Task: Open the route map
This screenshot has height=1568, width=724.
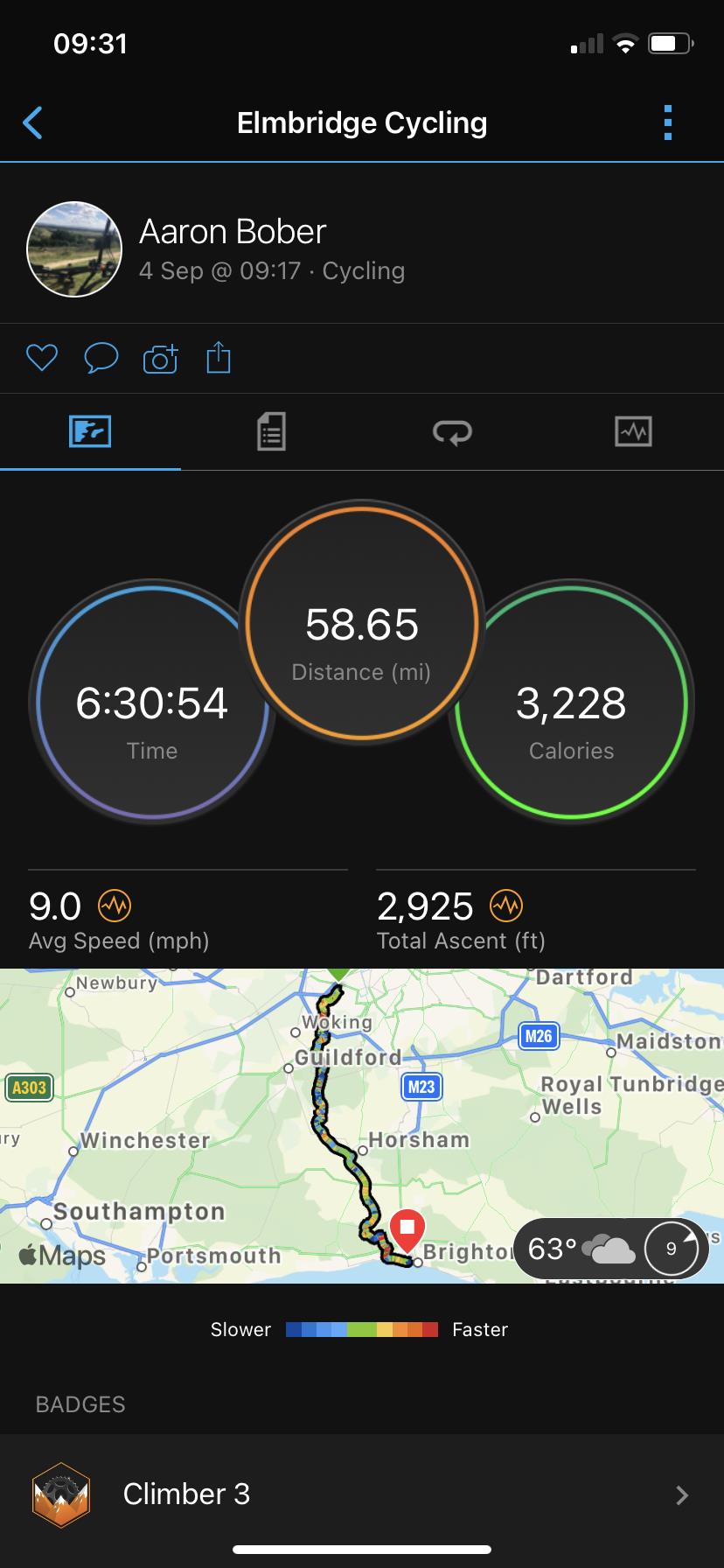Action: (262, 1129)
